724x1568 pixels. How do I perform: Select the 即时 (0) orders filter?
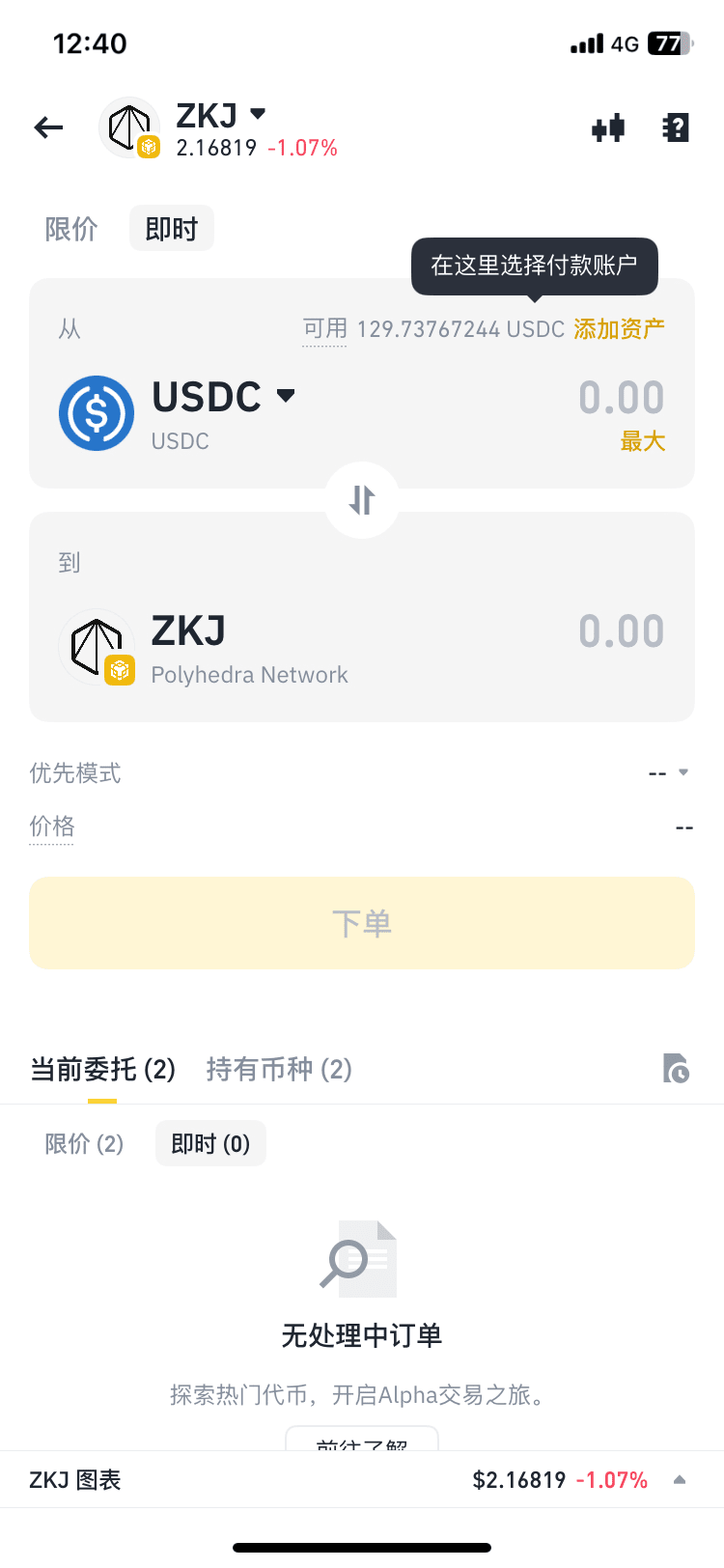coord(210,1144)
